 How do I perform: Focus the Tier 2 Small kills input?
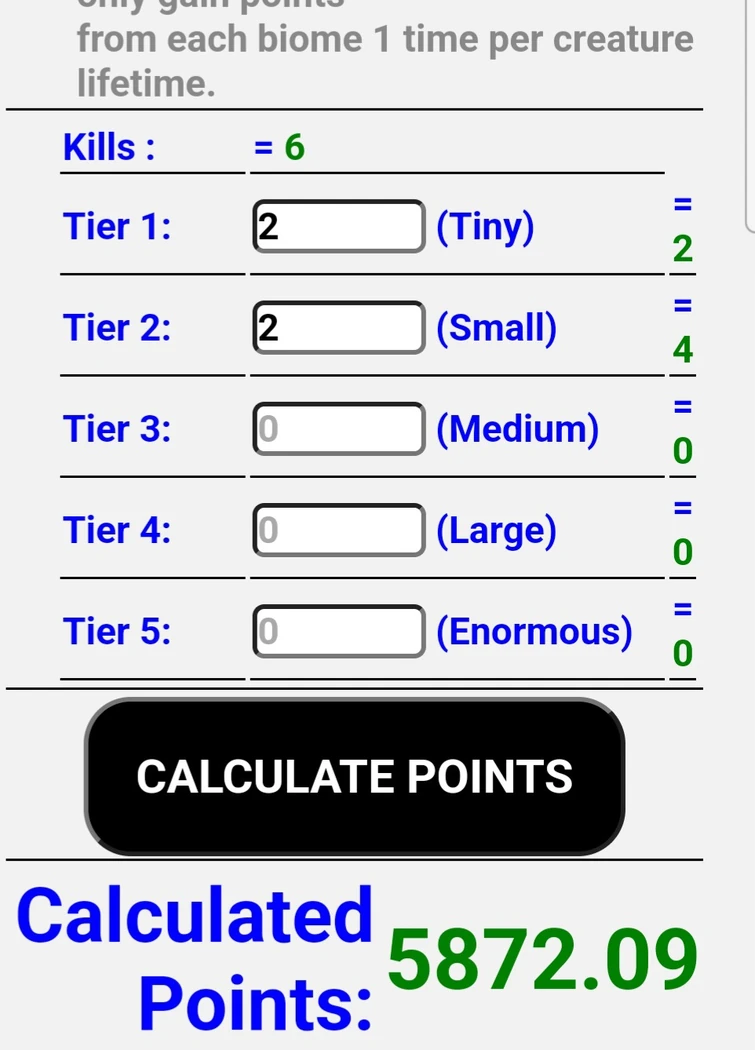tap(339, 328)
